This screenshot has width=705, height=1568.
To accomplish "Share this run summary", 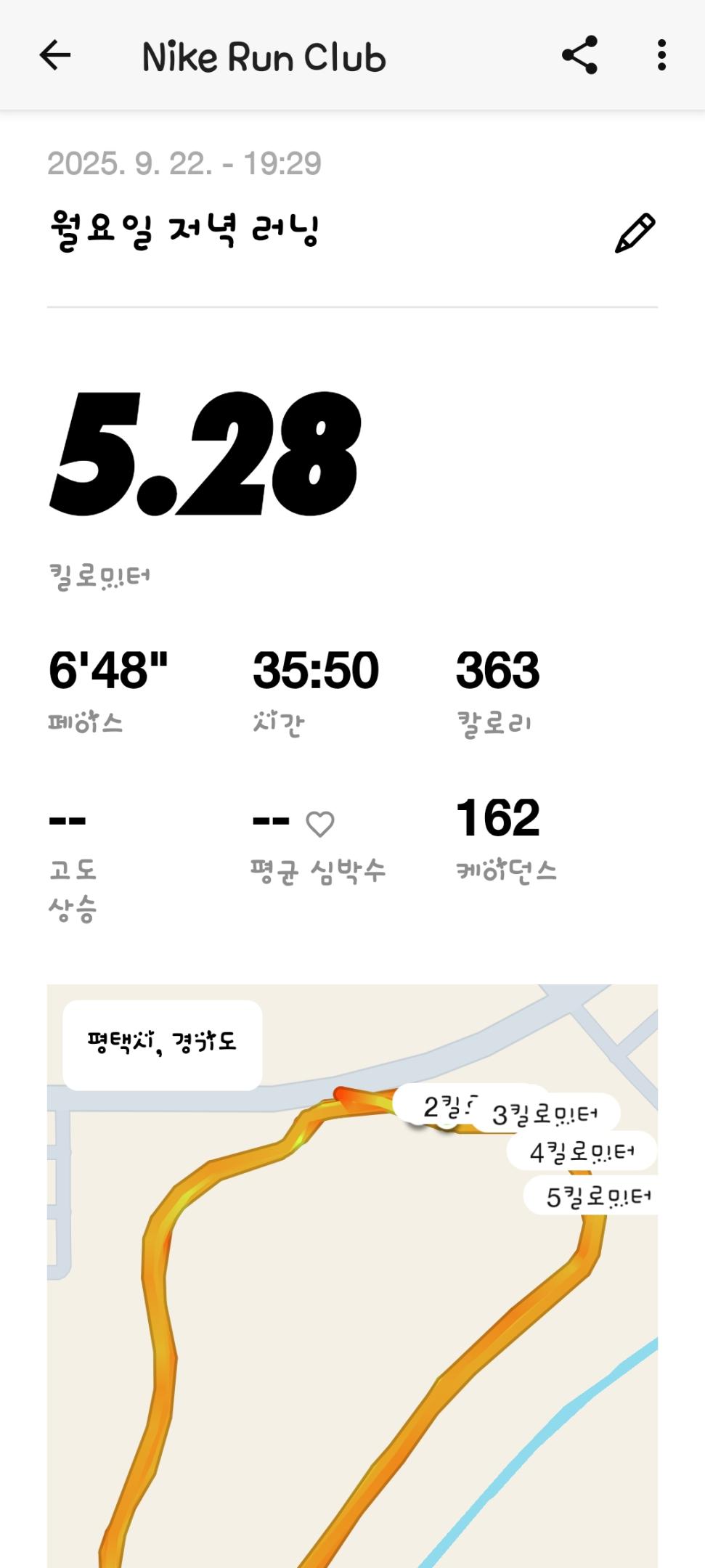I will tap(579, 55).
